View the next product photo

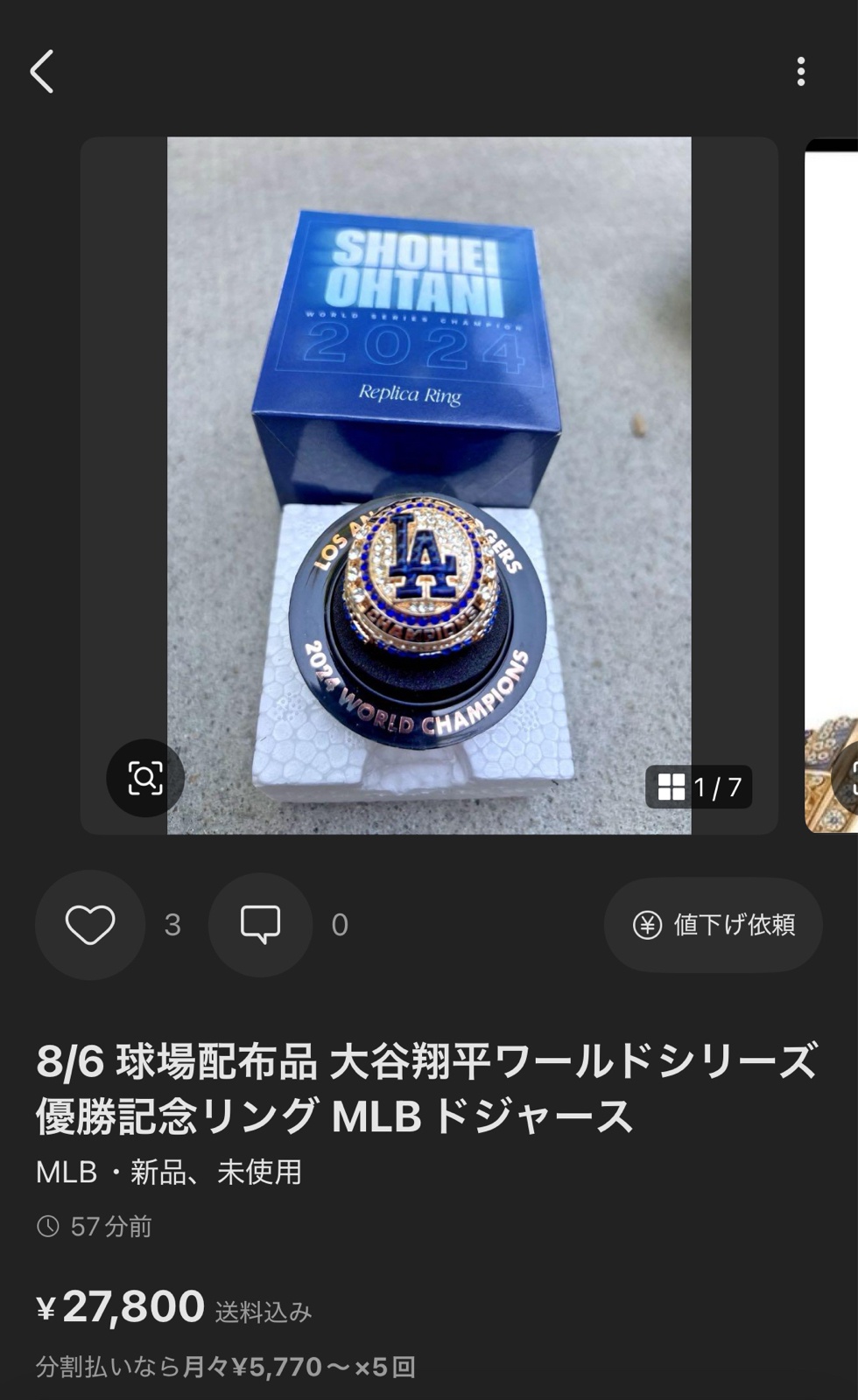[831, 486]
